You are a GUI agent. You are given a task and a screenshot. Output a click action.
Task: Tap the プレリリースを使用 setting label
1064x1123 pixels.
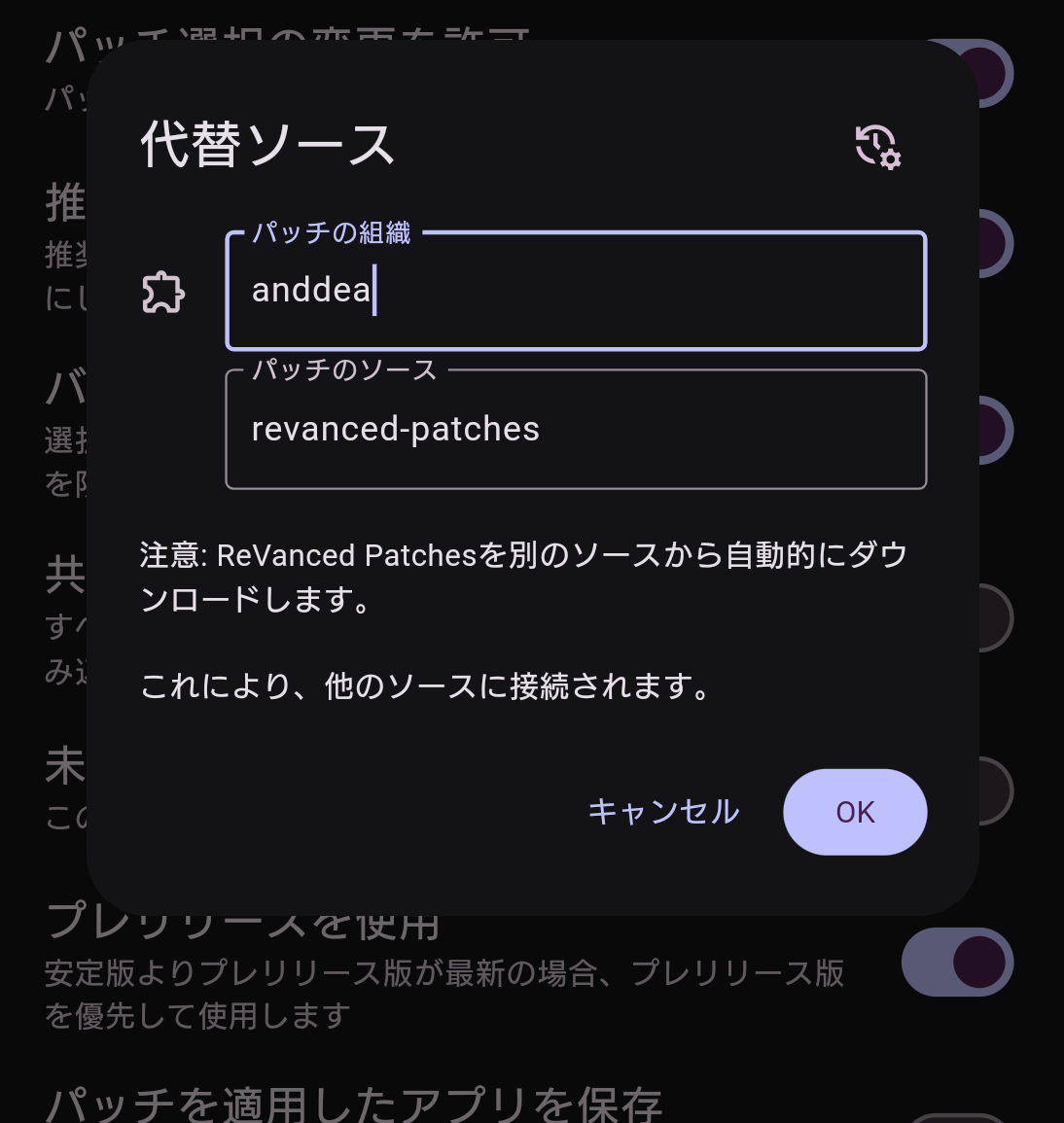pyautogui.click(x=240, y=922)
